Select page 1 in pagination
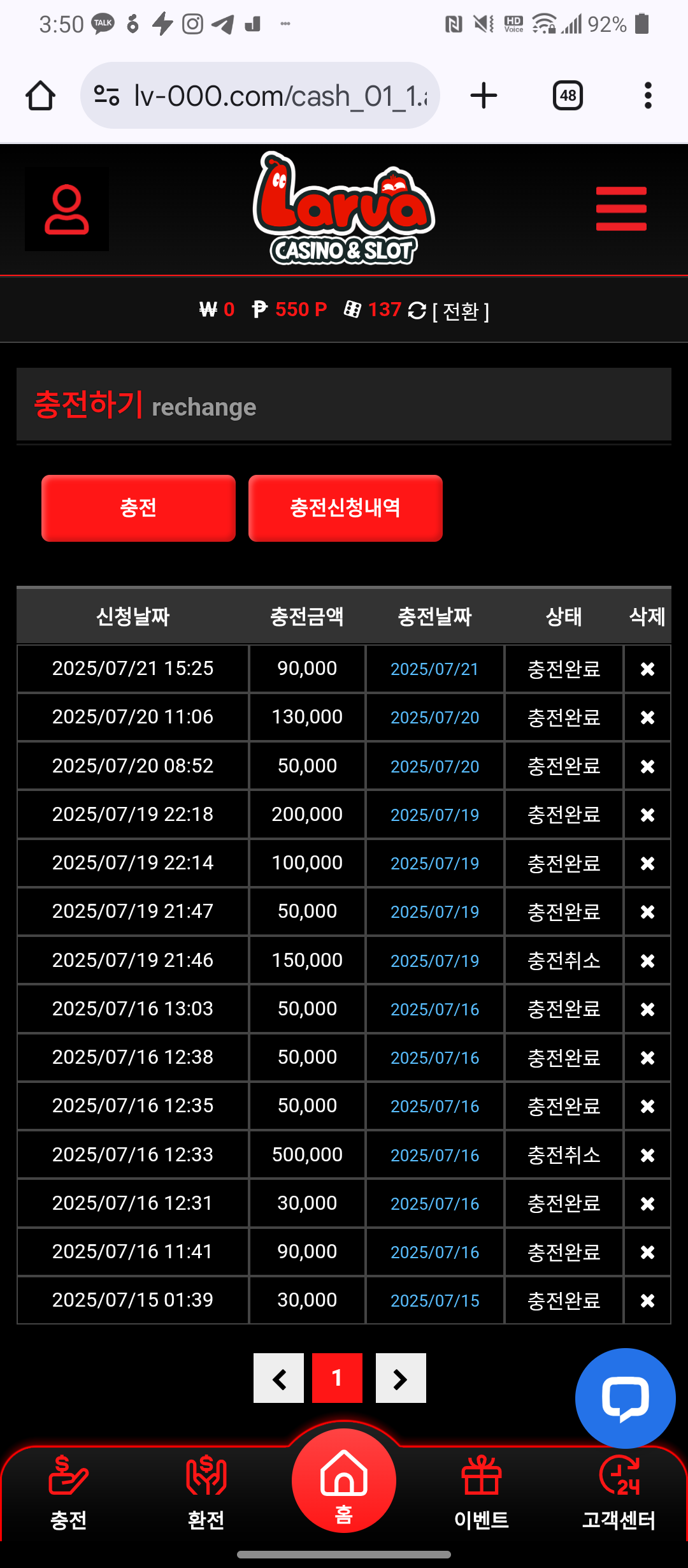This screenshot has width=688, height=1568. coord(337,1379)
